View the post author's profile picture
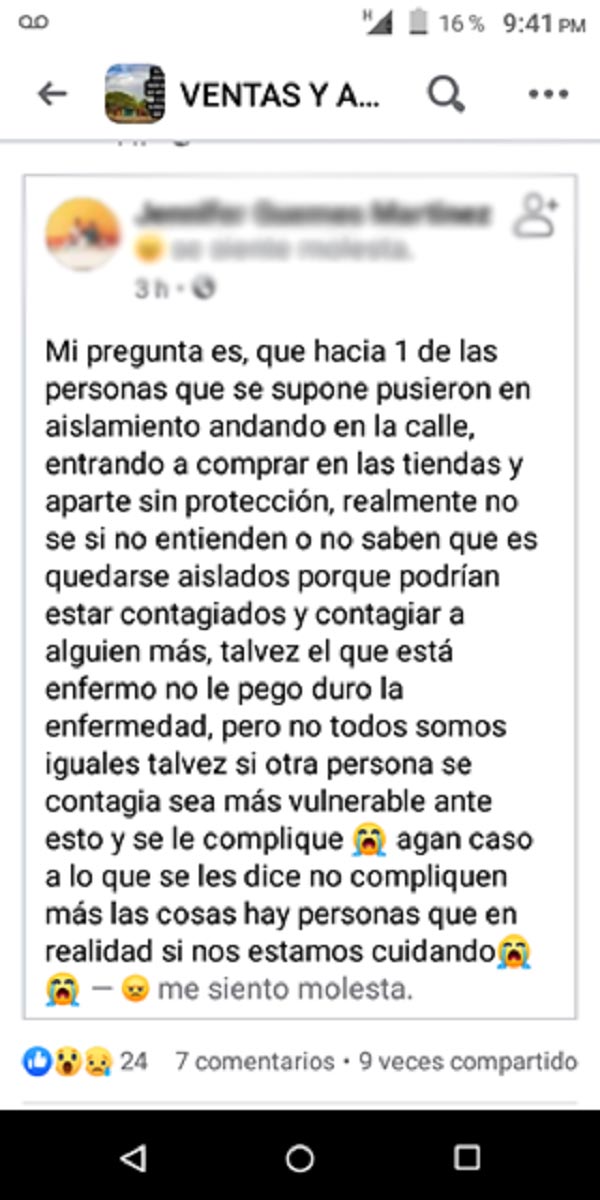 [84, 234]
